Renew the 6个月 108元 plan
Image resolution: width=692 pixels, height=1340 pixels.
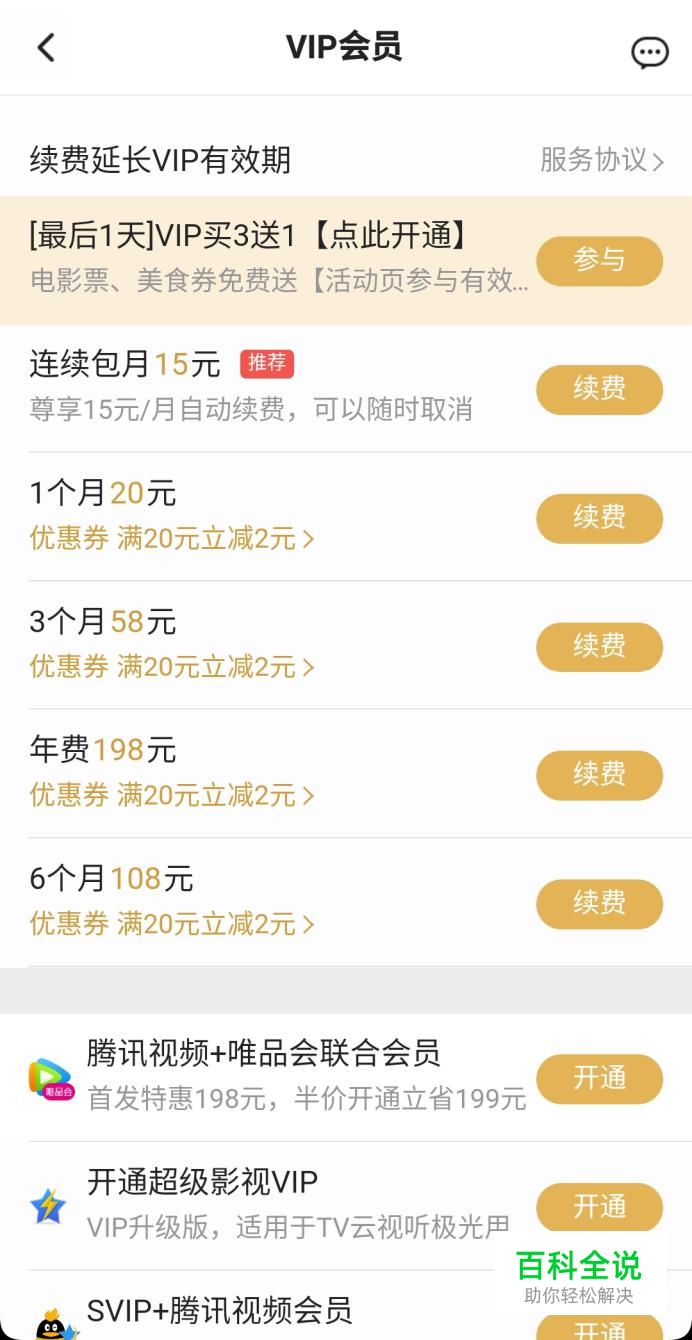[x=599, y=904]
